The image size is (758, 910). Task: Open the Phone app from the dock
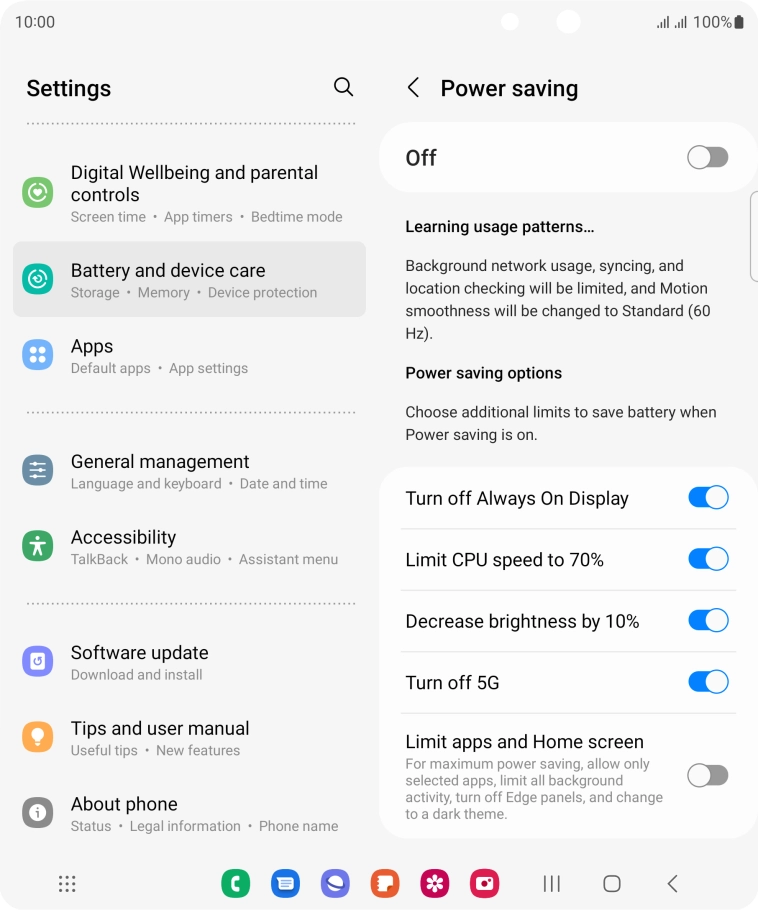click(236, 884)
